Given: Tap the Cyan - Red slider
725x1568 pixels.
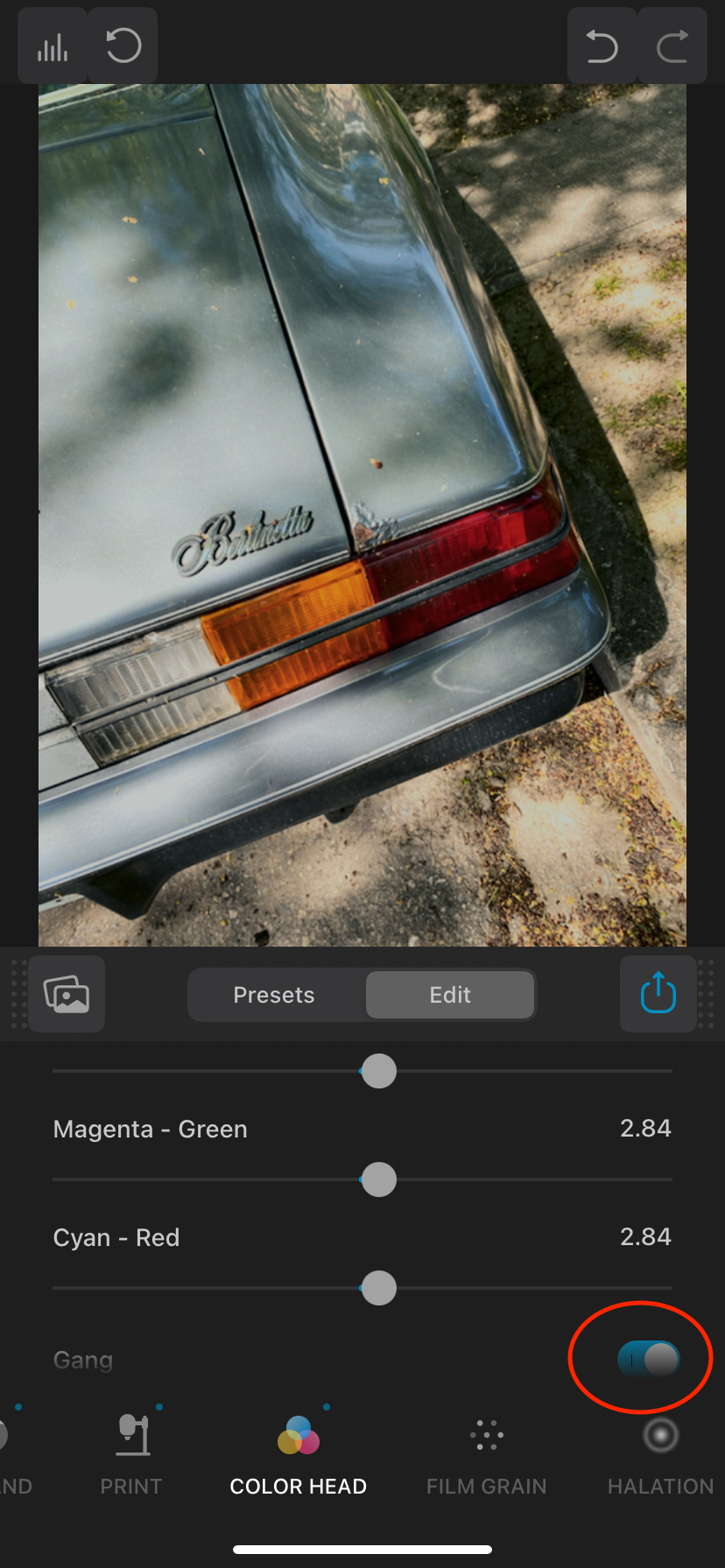Looking at the screenshot, I should click(x=379, y=1289).
